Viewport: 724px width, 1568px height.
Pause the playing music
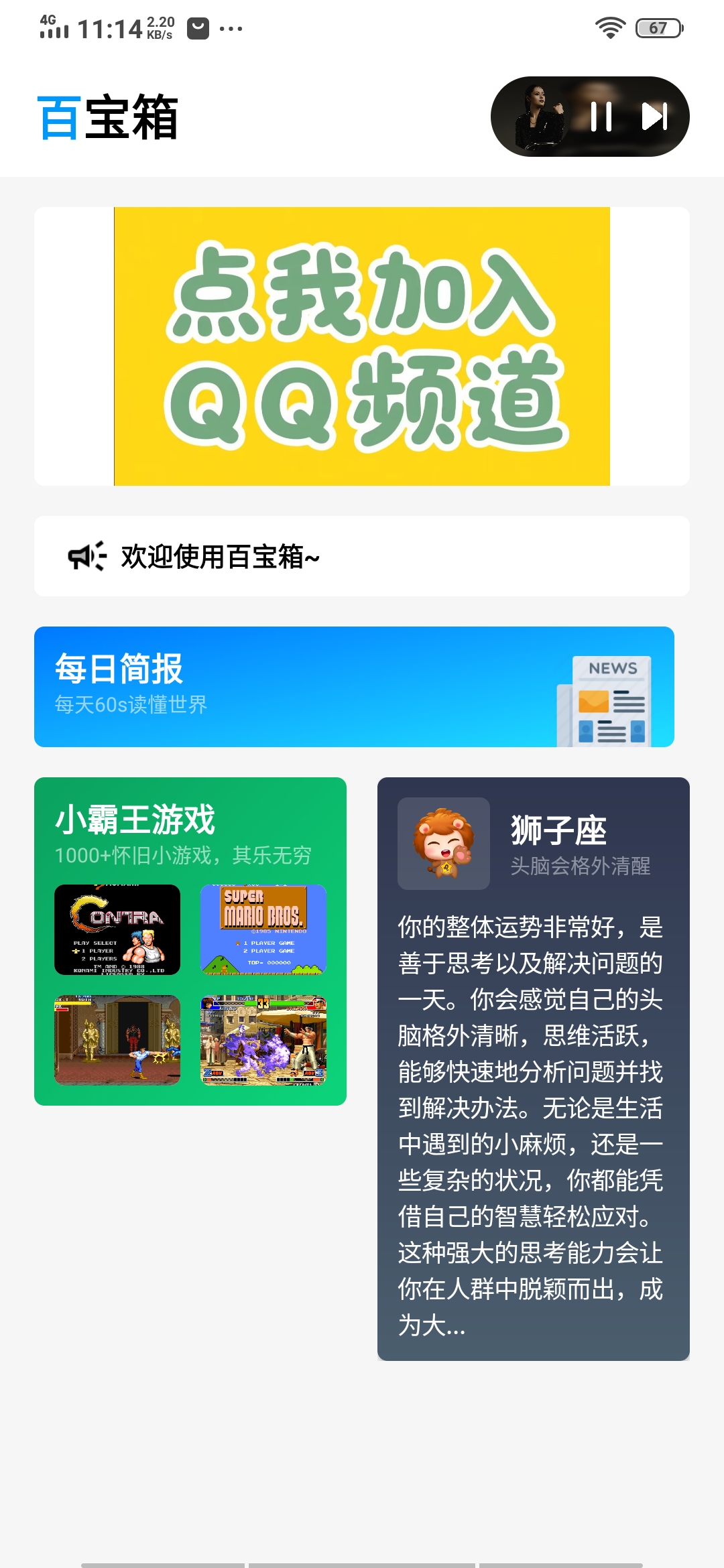pos(601,117)
